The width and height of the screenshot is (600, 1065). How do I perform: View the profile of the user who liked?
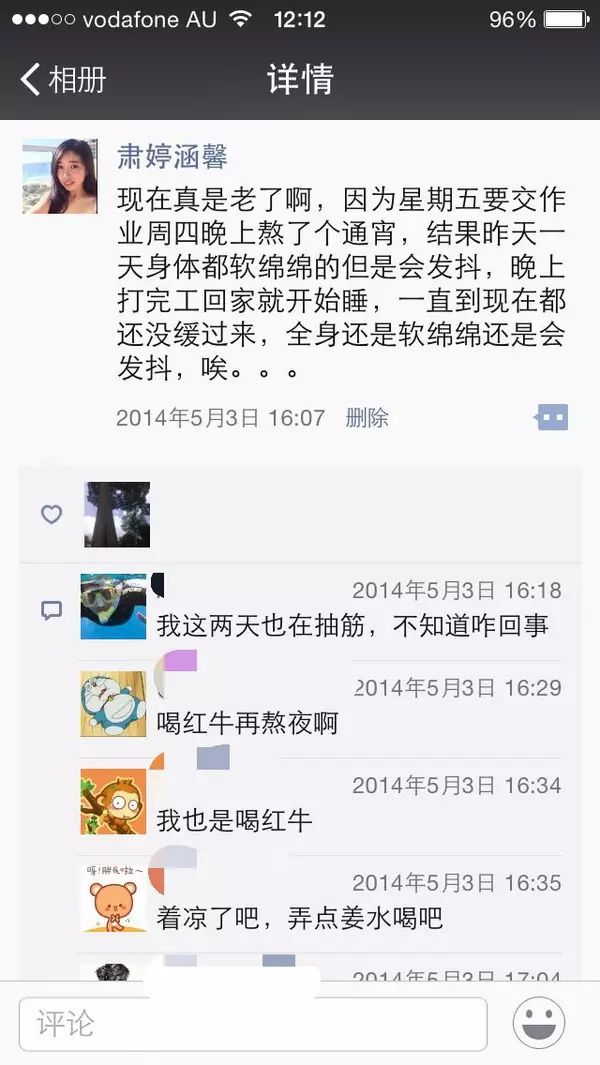click(117, 514)
